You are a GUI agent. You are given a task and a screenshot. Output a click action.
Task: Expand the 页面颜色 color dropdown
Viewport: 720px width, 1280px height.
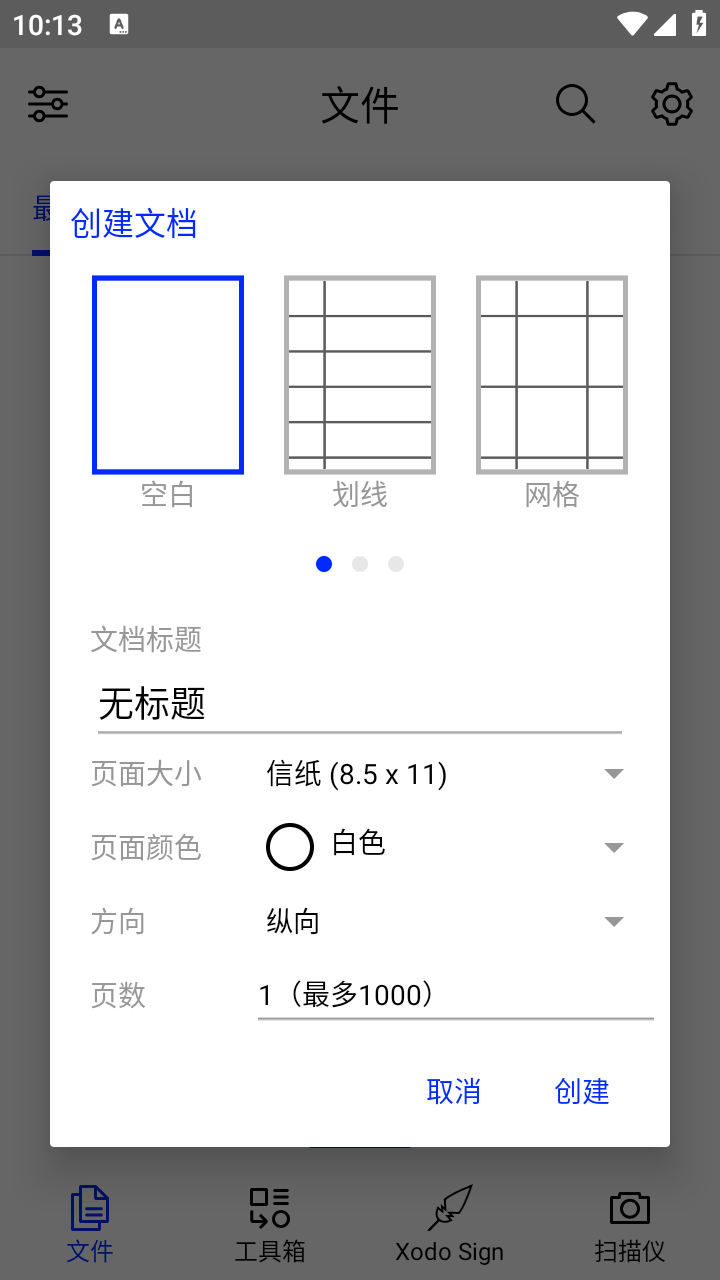point(614,846)
